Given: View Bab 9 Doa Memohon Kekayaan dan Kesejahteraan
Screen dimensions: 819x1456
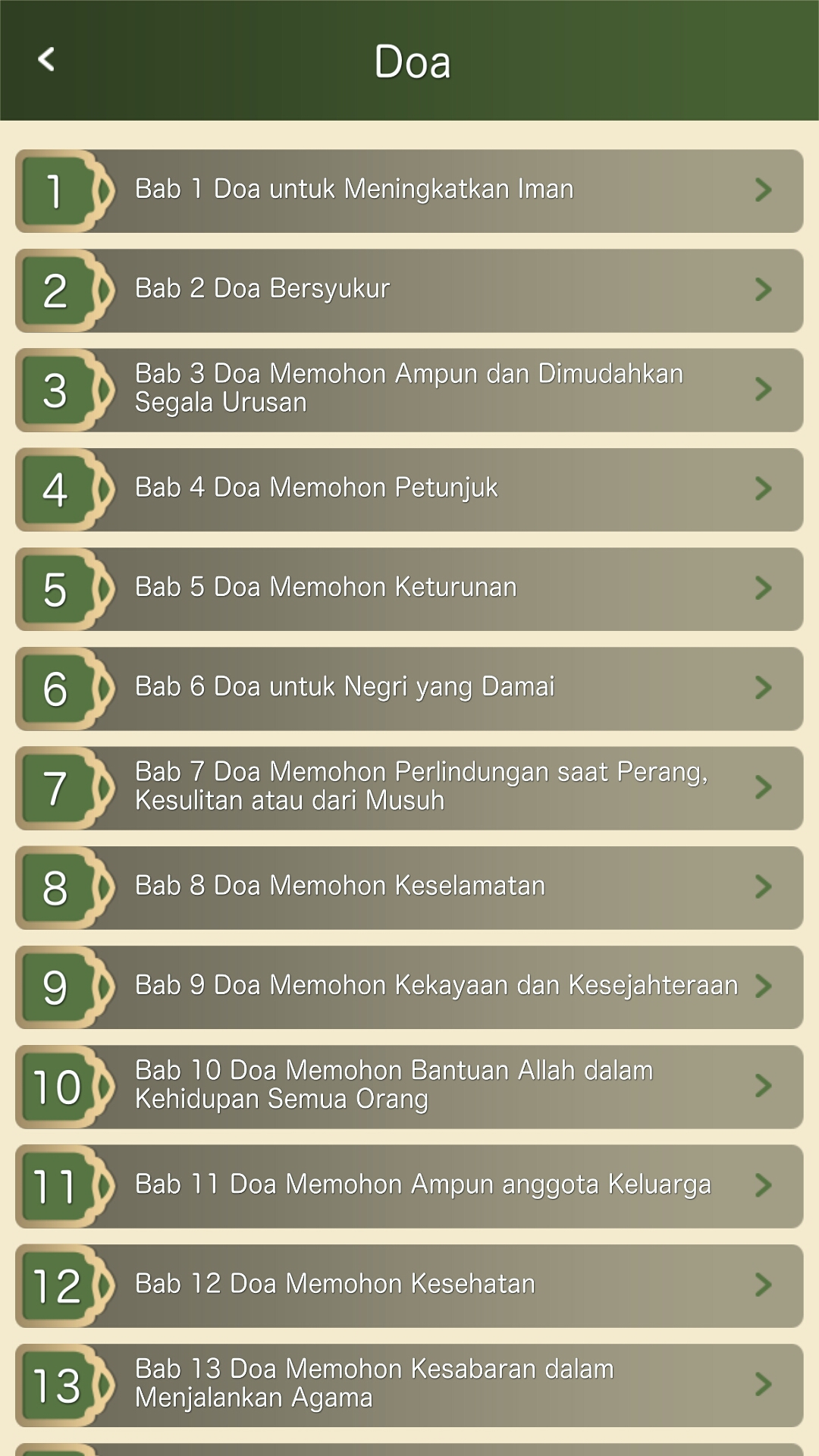Looking at the screenshot, I should [x=409, y=986].
